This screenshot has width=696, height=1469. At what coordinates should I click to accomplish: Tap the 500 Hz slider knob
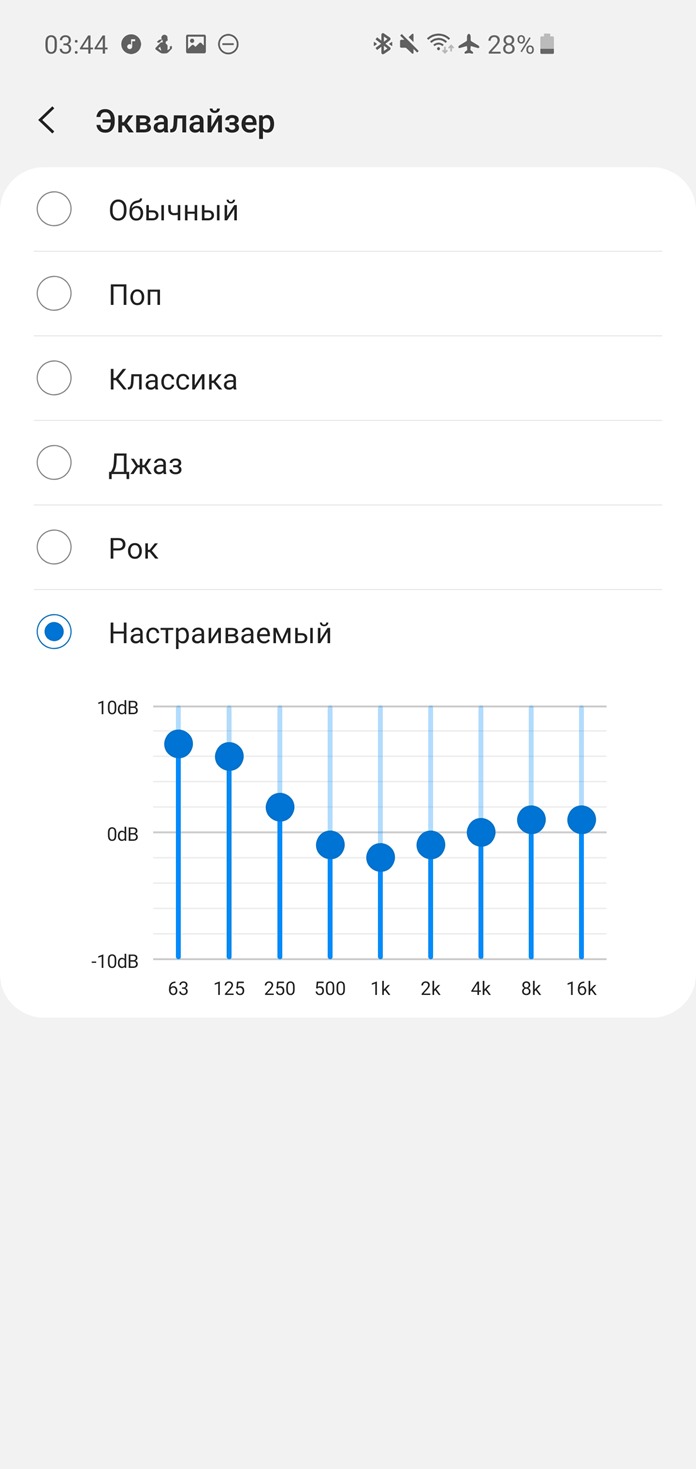tap(330, 845)
